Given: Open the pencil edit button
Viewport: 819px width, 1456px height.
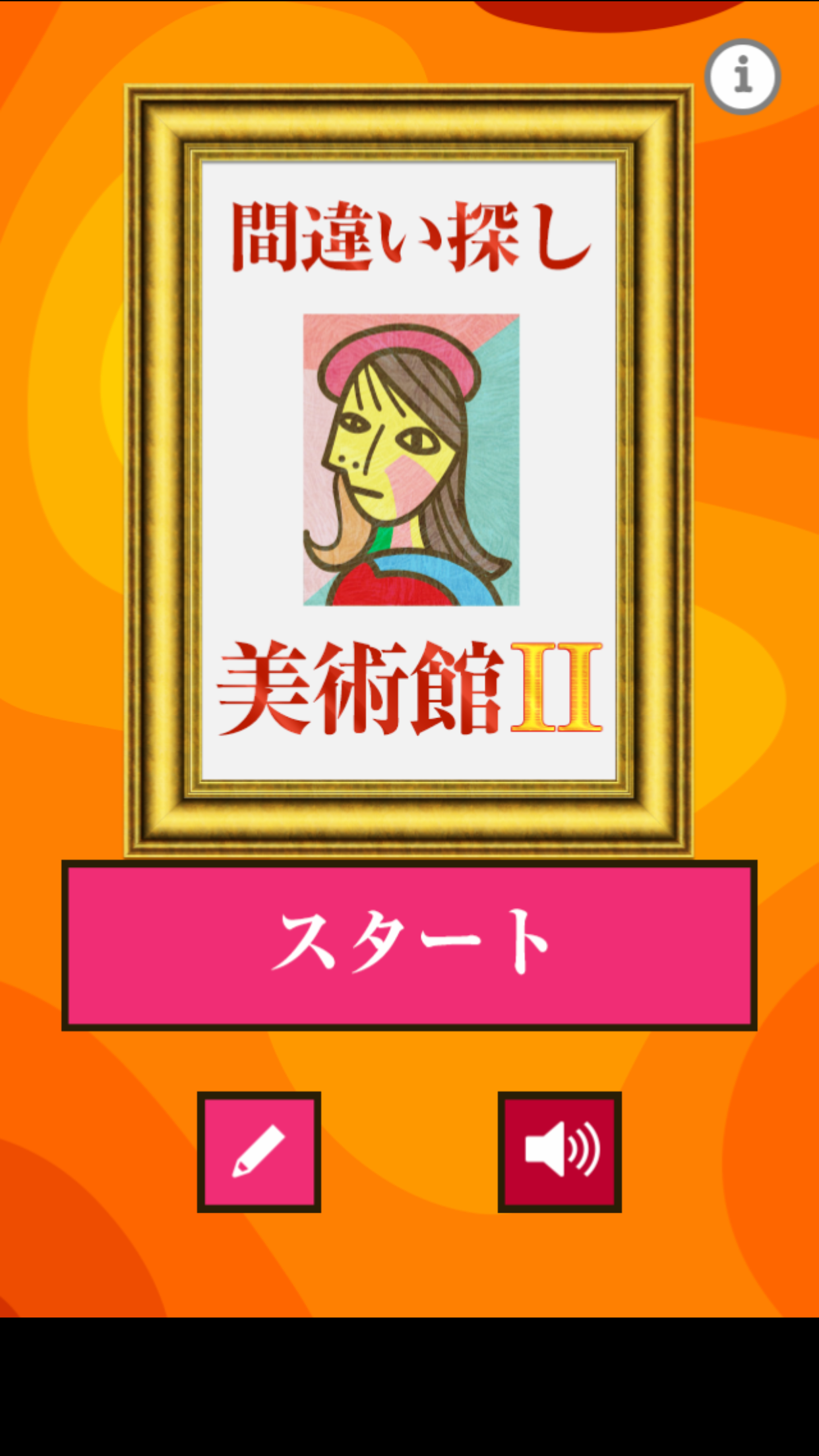Looking at the screenshot, I should [x=259, y=1152].
